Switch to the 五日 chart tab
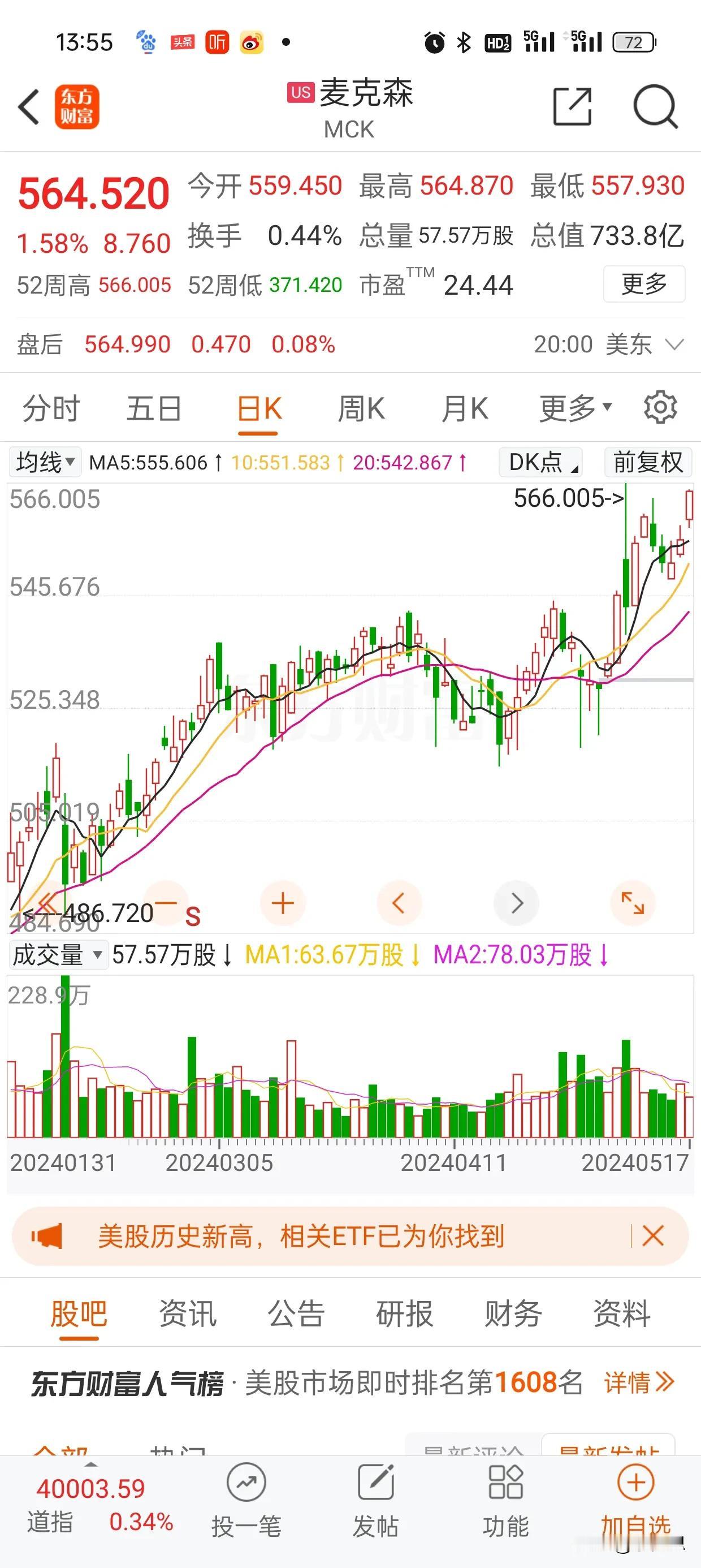 point(154,408)
